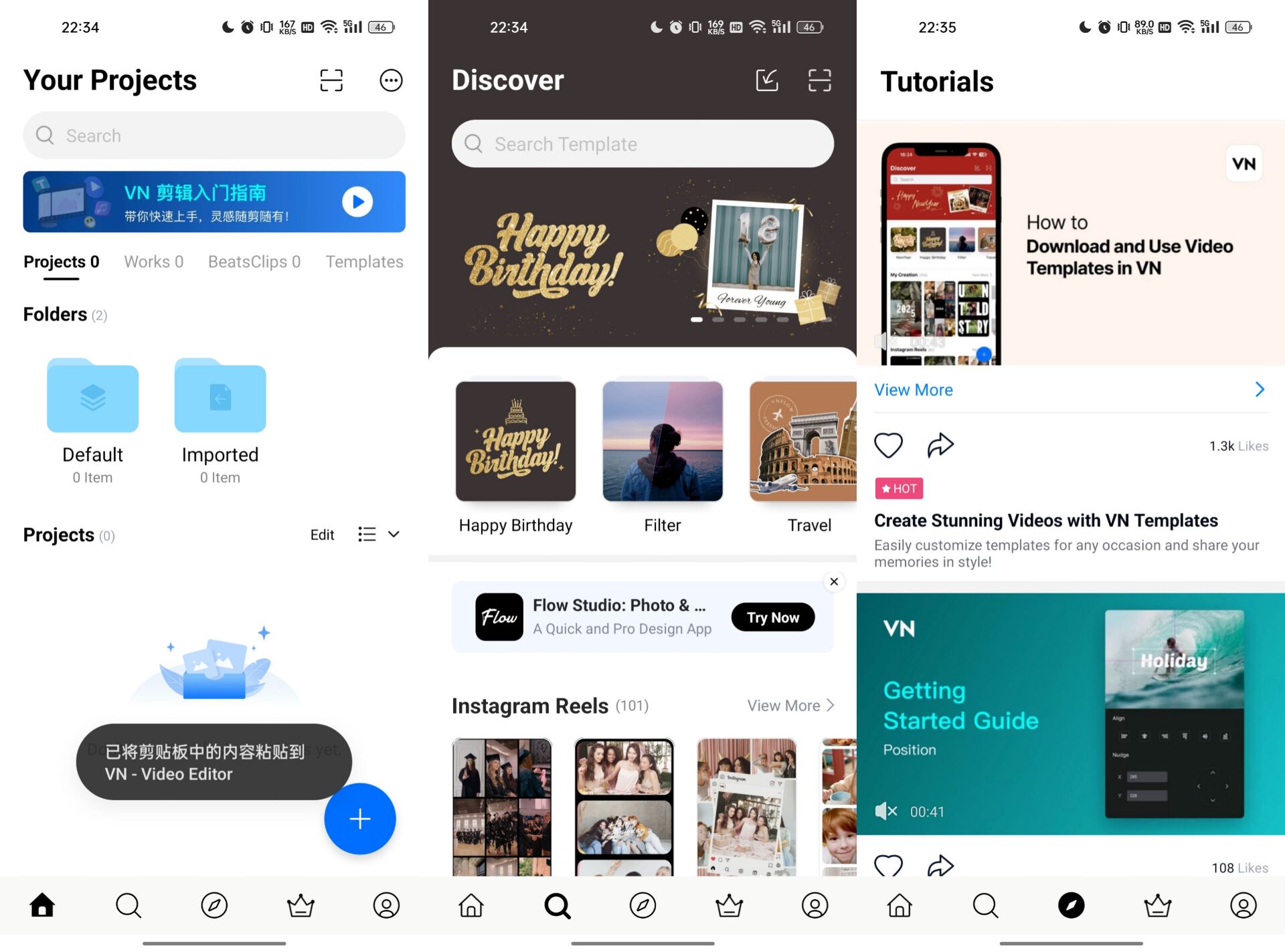This screenshot has height=952, width=1285.
Task: Like the Create Stunning Videos tutorial
Action: click(x=888, y=446)
